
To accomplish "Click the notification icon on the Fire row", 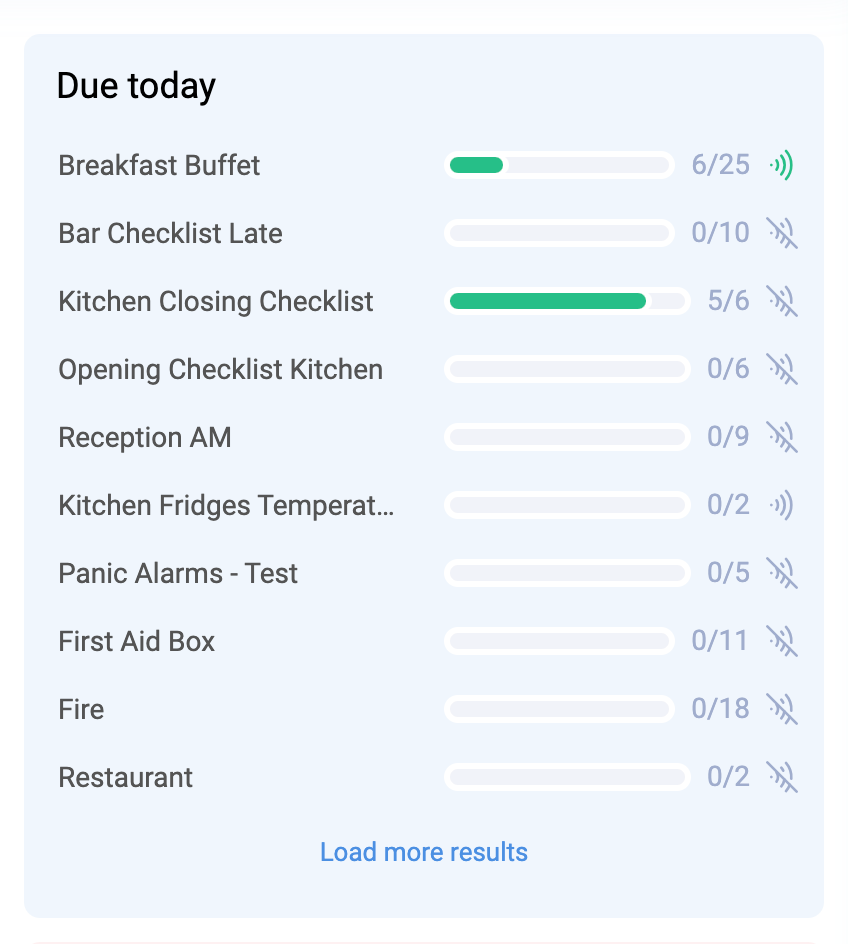I will [x=783, y=708].
